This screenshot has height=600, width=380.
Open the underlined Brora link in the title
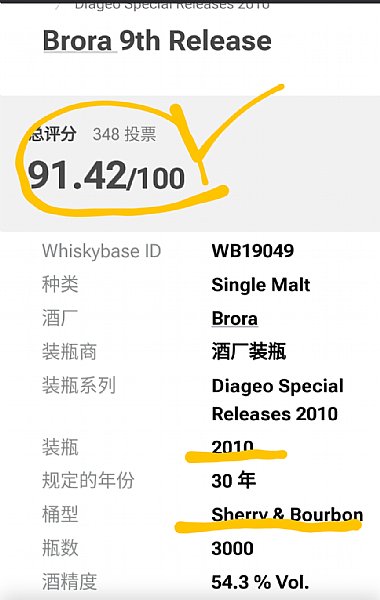click(x=78, y=41)
